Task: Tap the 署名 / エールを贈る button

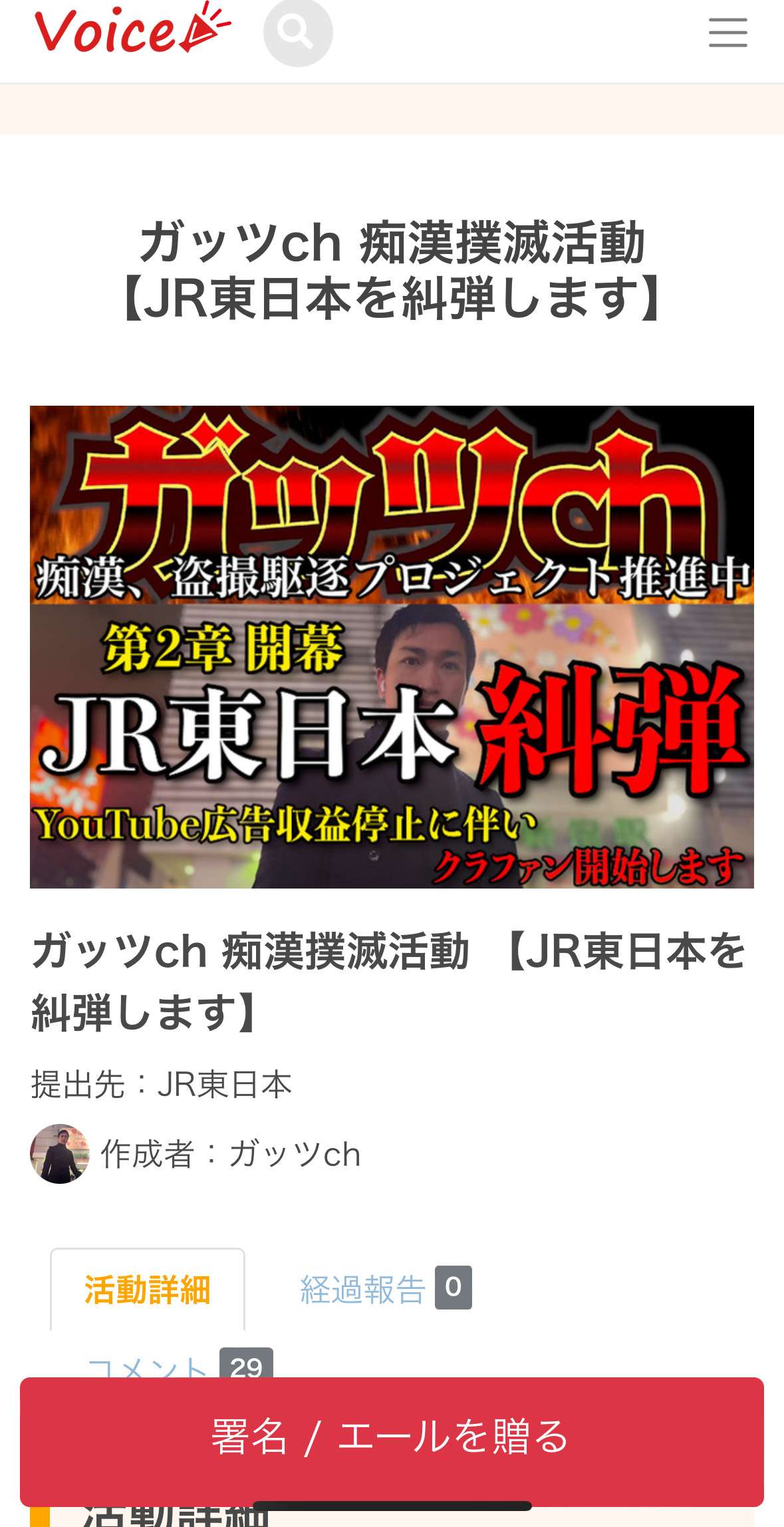Action: (x=391, y=1437)
